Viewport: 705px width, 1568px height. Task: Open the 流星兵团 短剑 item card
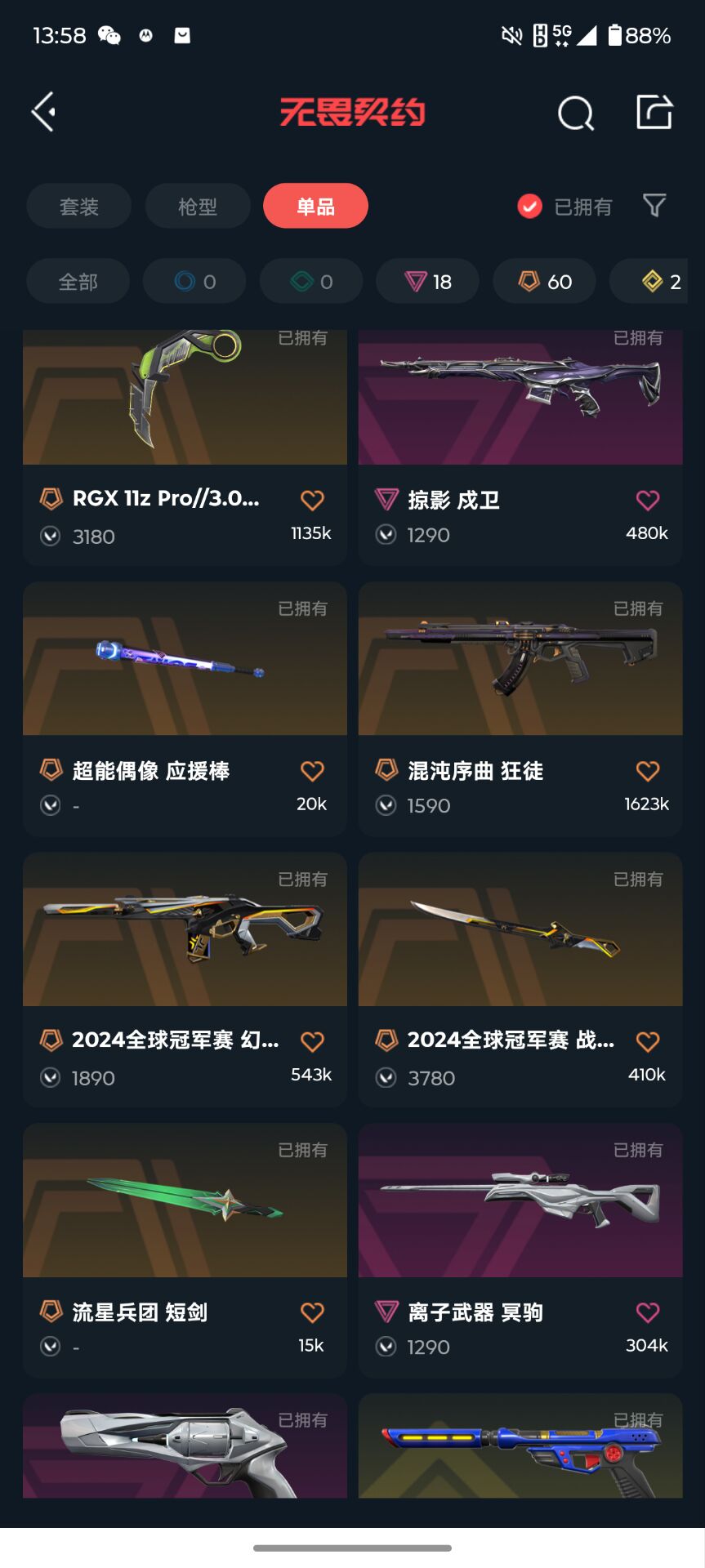[185, 1249]
